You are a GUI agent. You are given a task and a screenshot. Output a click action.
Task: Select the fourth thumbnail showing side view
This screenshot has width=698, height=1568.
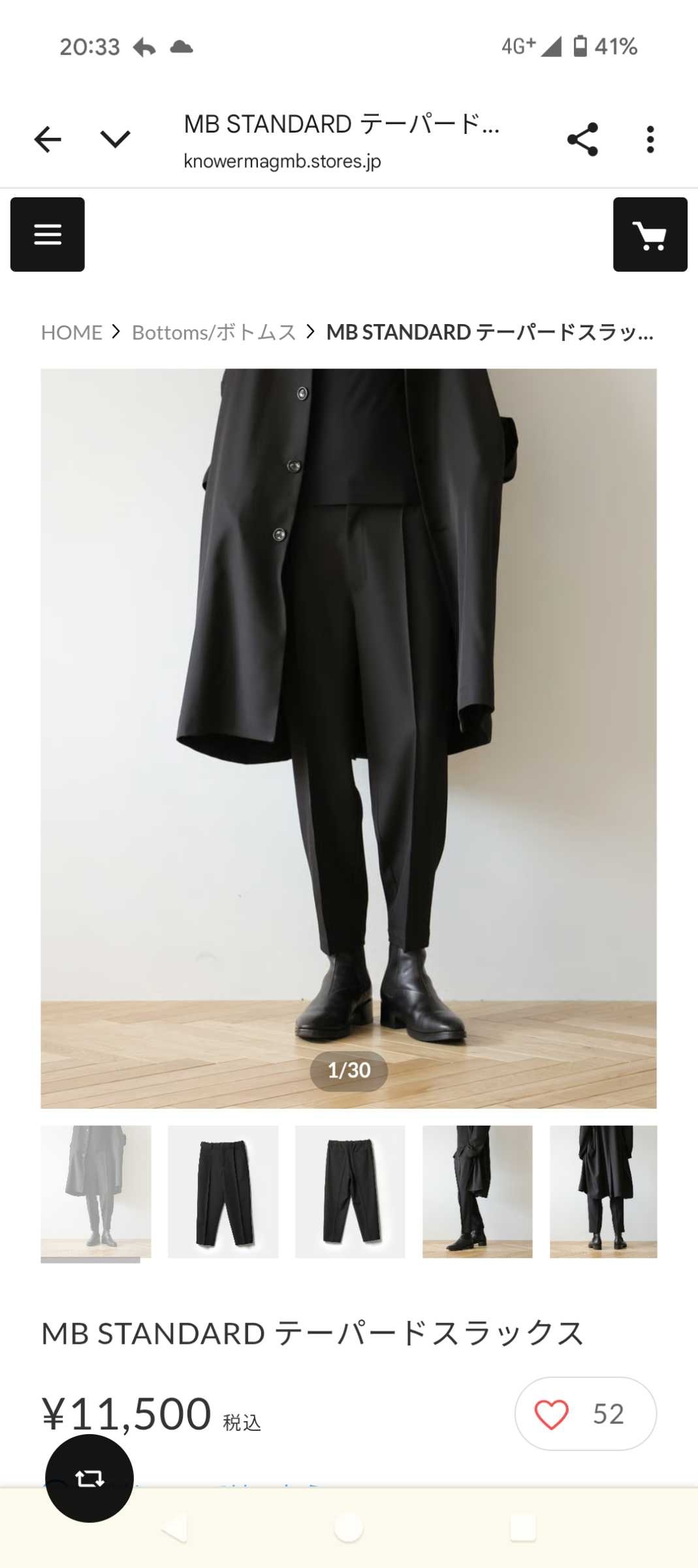click(x=477, y=1191)
